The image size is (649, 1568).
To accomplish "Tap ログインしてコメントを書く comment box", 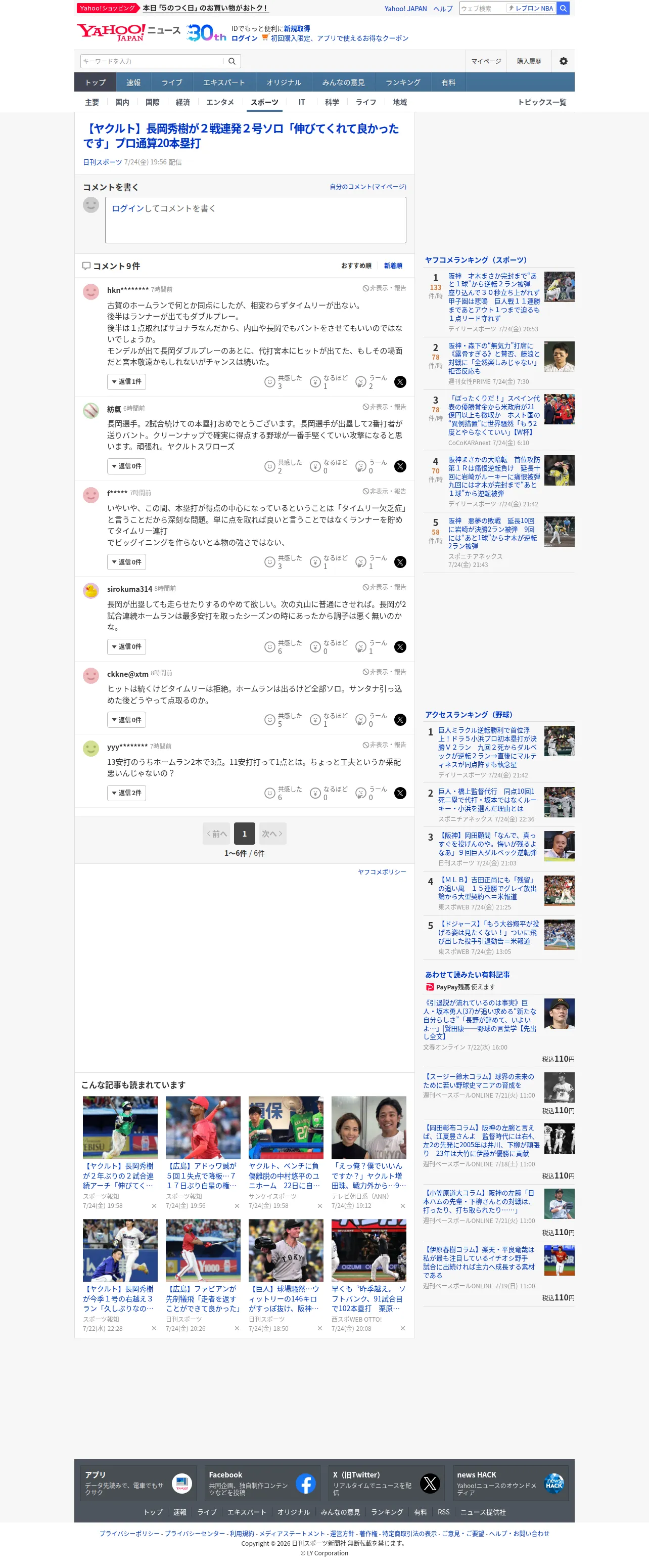I will (x=255, y=220).
